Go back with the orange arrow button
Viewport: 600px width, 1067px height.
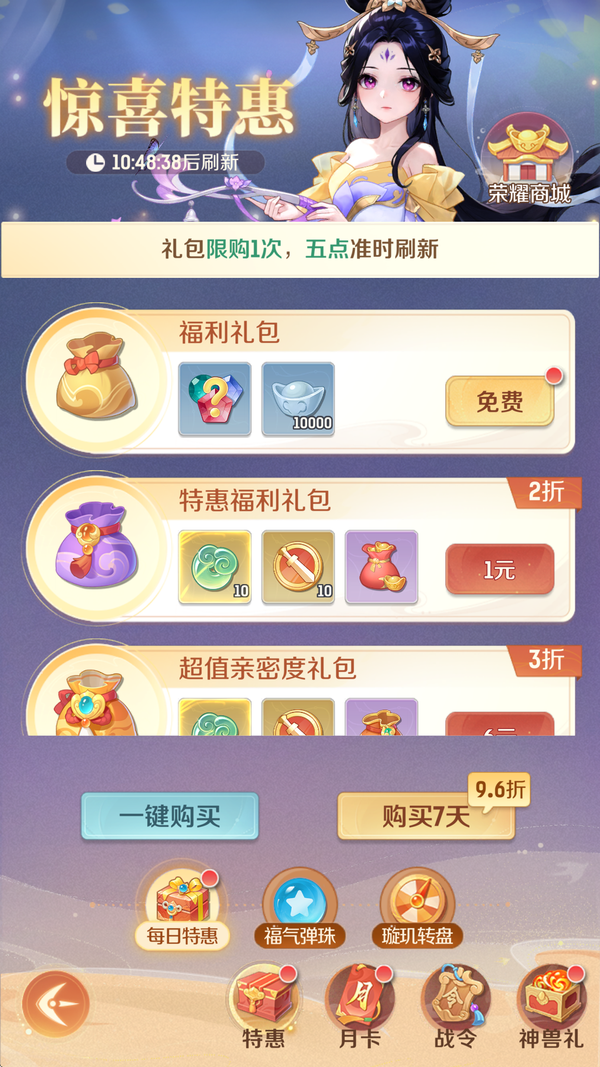(x=55, y=1000)
